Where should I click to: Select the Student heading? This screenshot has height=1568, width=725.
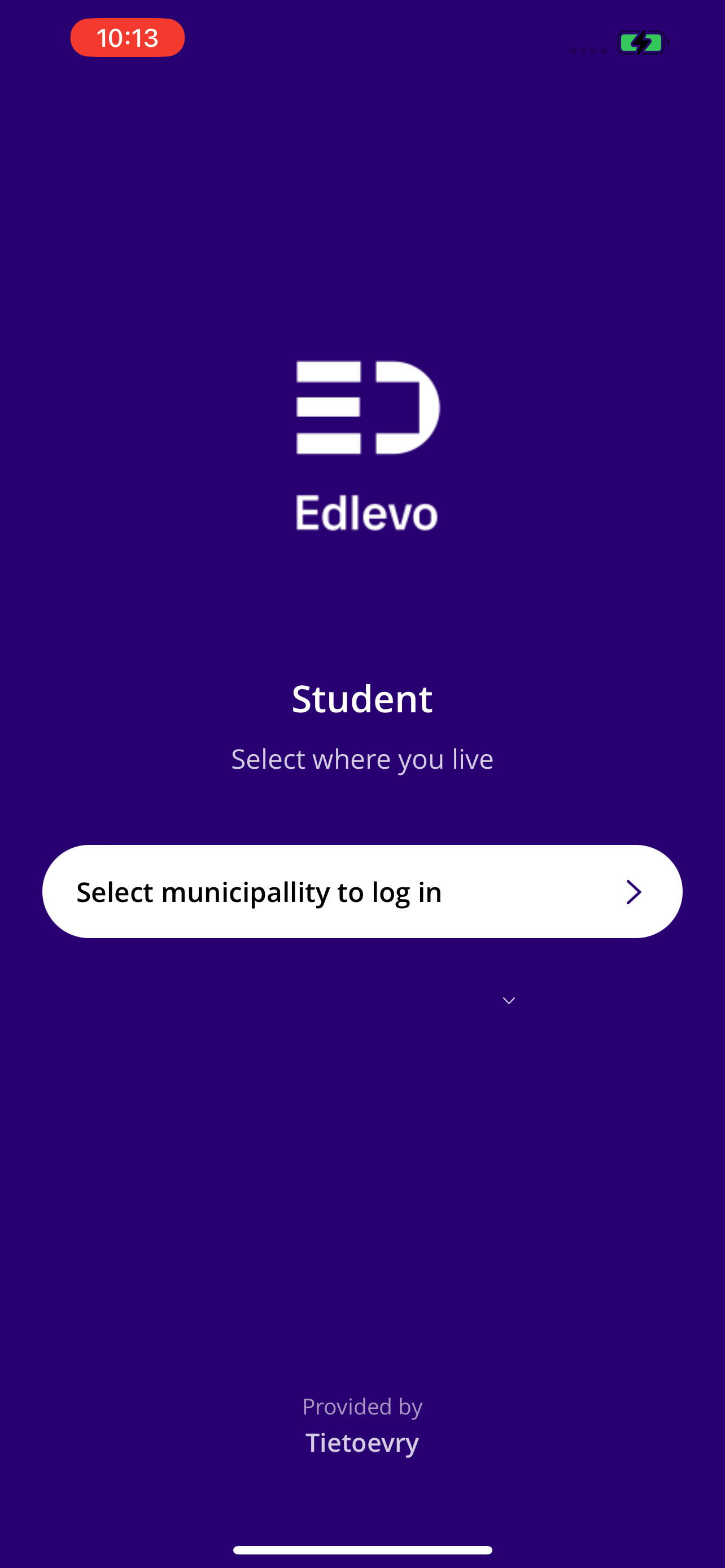click(x=362, y=699)
